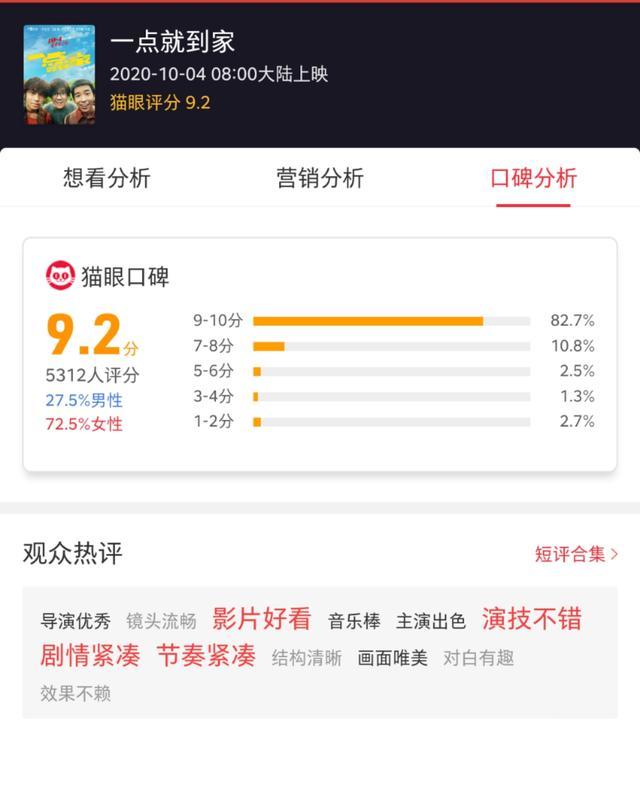The width and height of the screenshot is (640, 792).
Task: Select the 画面唯美 tag
Action: click(393, 658)
